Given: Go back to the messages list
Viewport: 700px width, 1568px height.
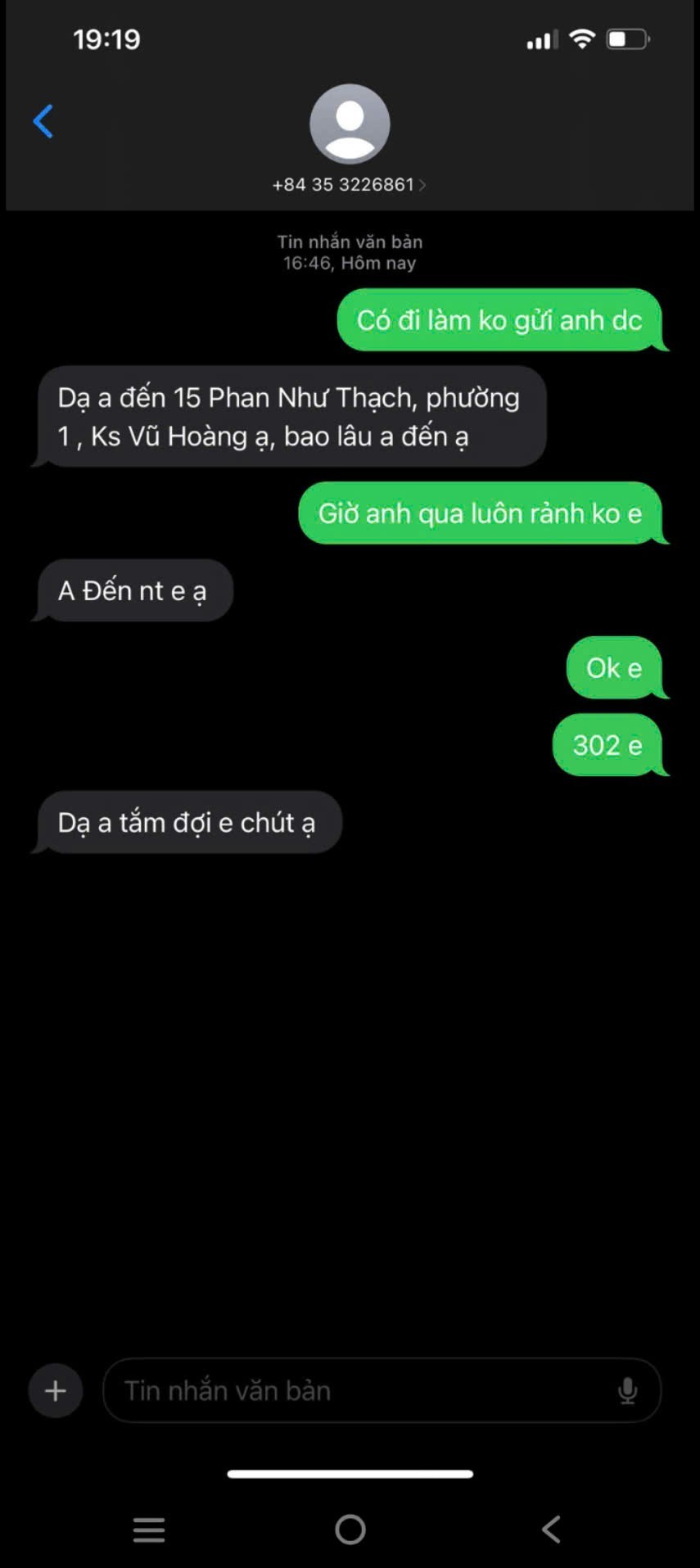Looking at the screenshot, I should 43,122.
